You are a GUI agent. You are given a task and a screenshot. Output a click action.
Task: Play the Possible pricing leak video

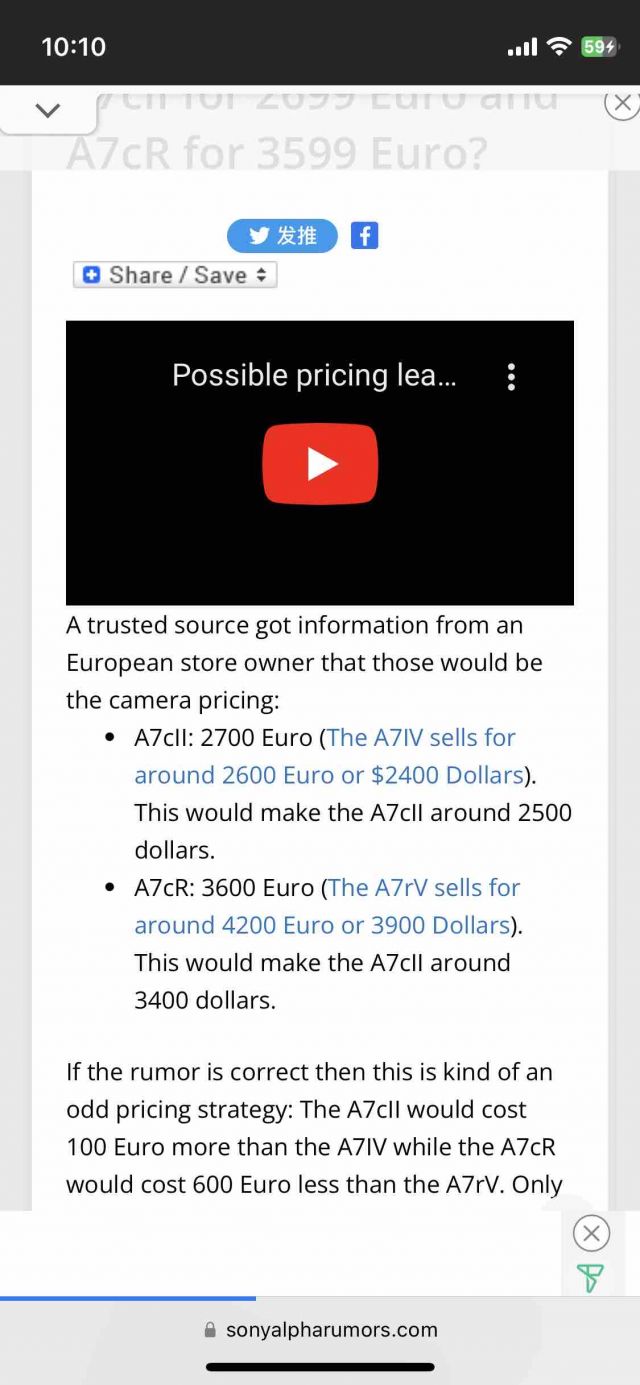point(320,464)
